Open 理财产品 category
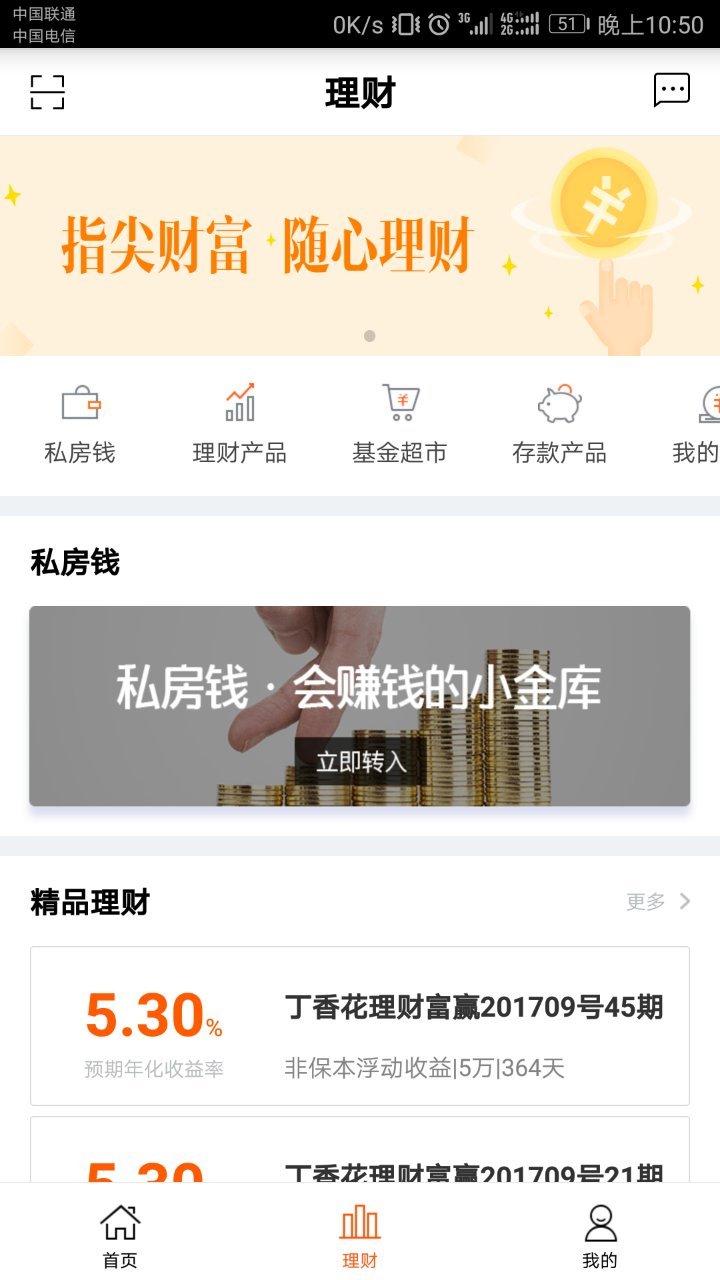Viewport: 720px width, 1280px height. 240,425
